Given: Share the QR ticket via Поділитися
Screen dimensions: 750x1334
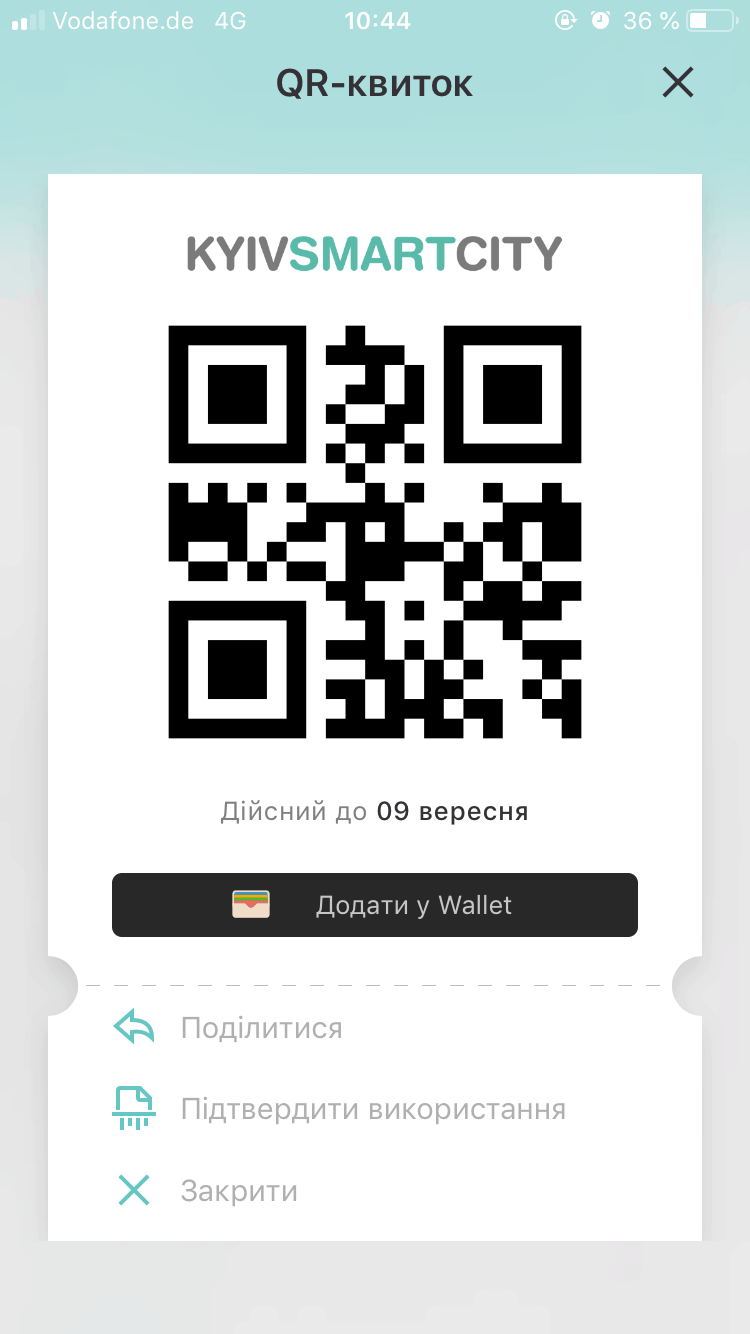Looking at the screenshot, I should click(261, 1028).
